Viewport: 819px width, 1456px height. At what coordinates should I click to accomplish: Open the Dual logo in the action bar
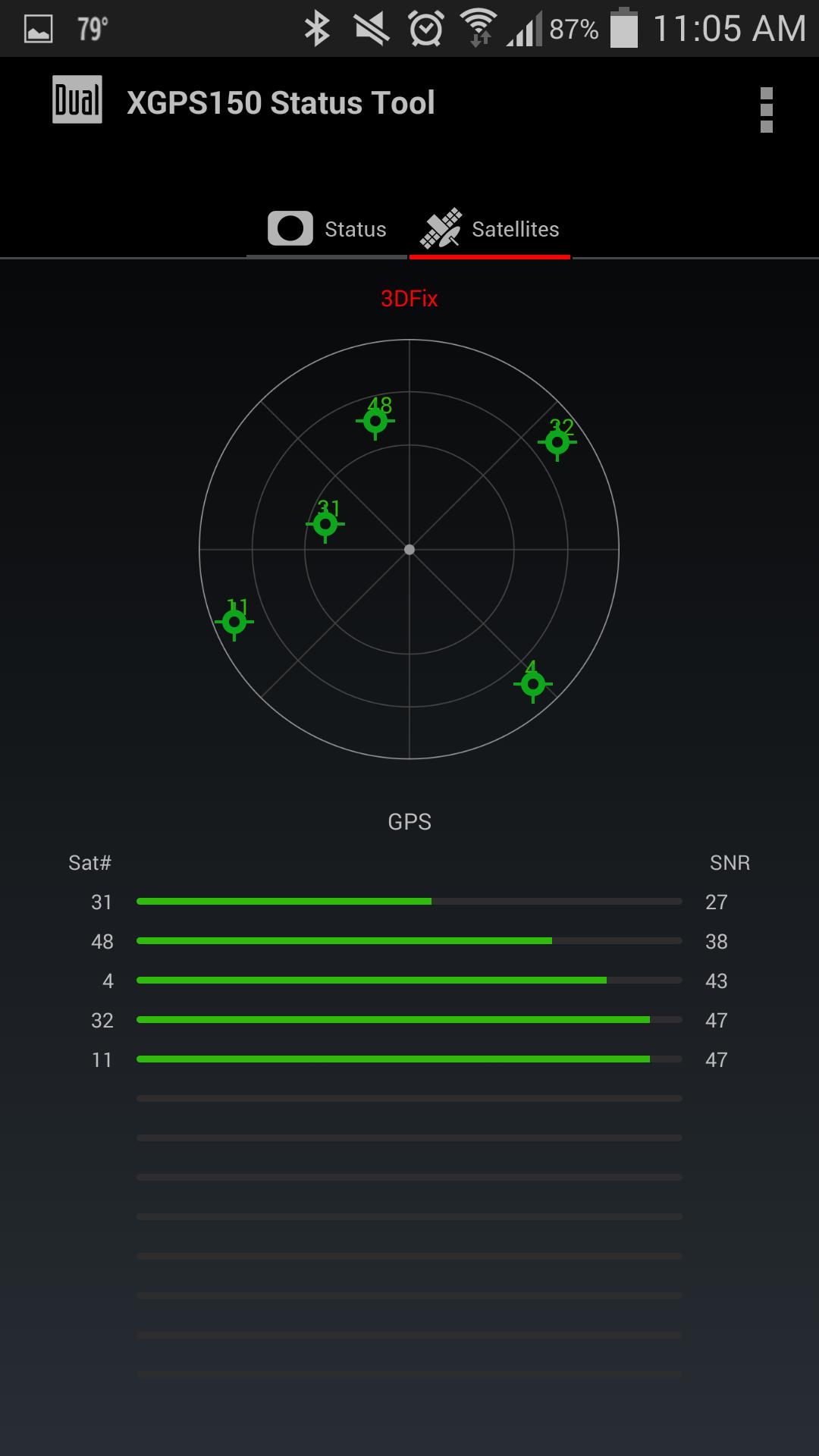tap(76, 101)
